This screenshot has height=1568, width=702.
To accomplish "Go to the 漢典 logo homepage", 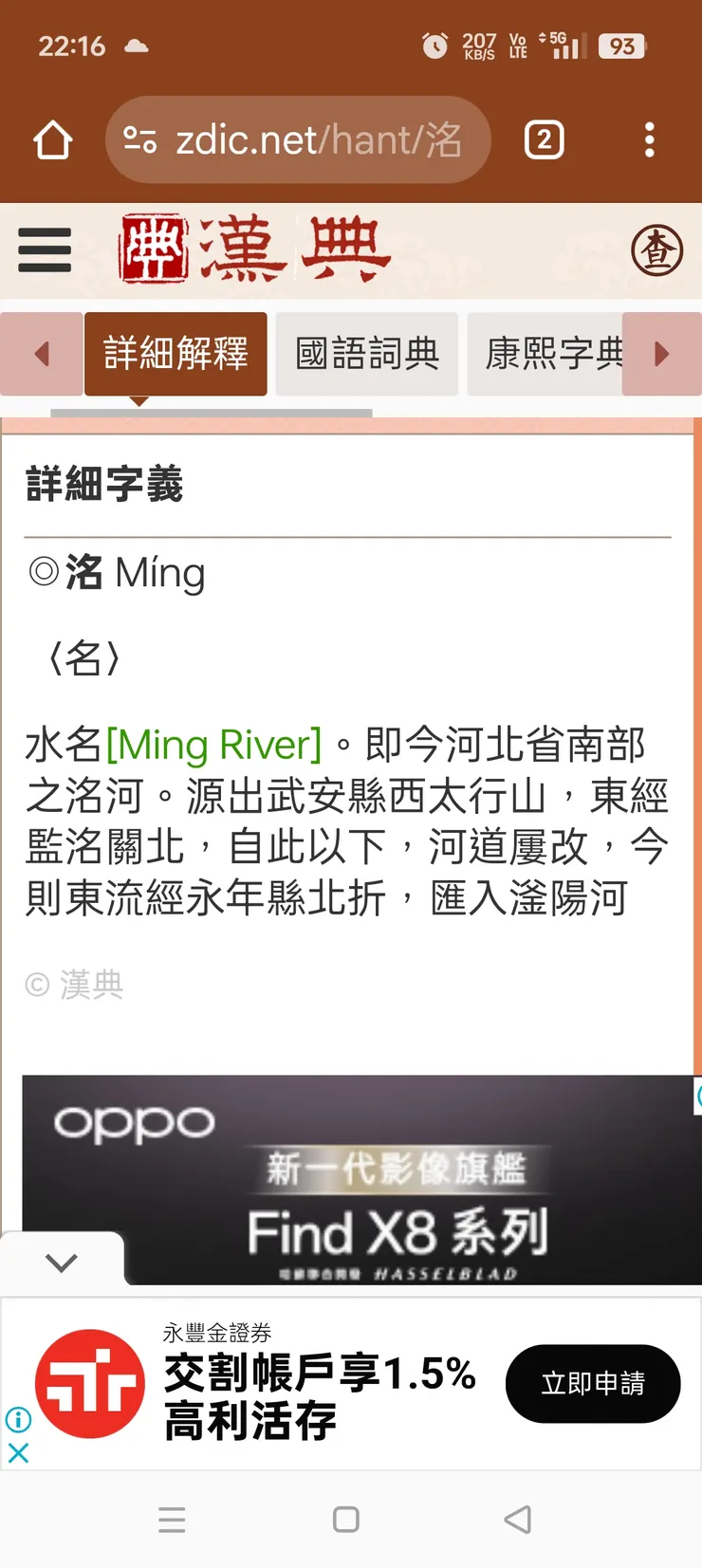I will tap(254, 249).
